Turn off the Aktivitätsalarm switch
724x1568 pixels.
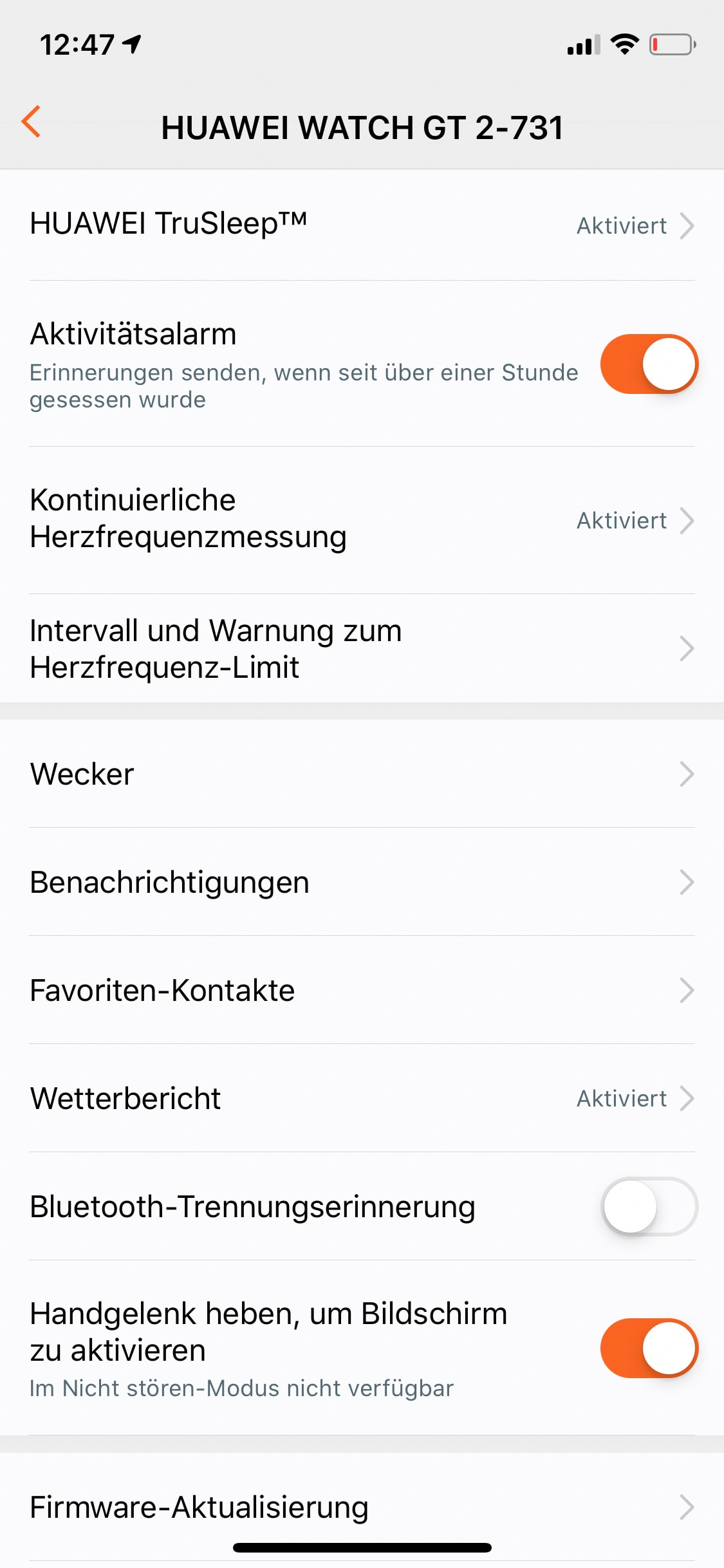pyautogui.click(x=649, y=364)
